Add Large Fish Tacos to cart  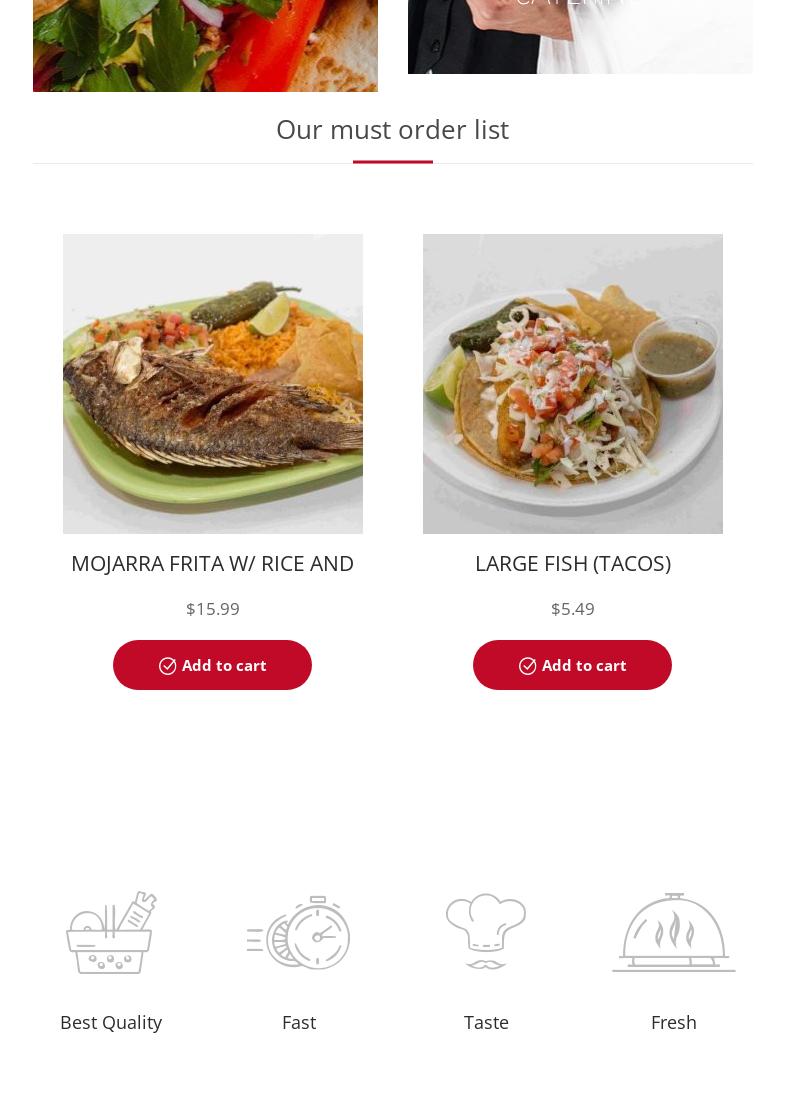572,665
